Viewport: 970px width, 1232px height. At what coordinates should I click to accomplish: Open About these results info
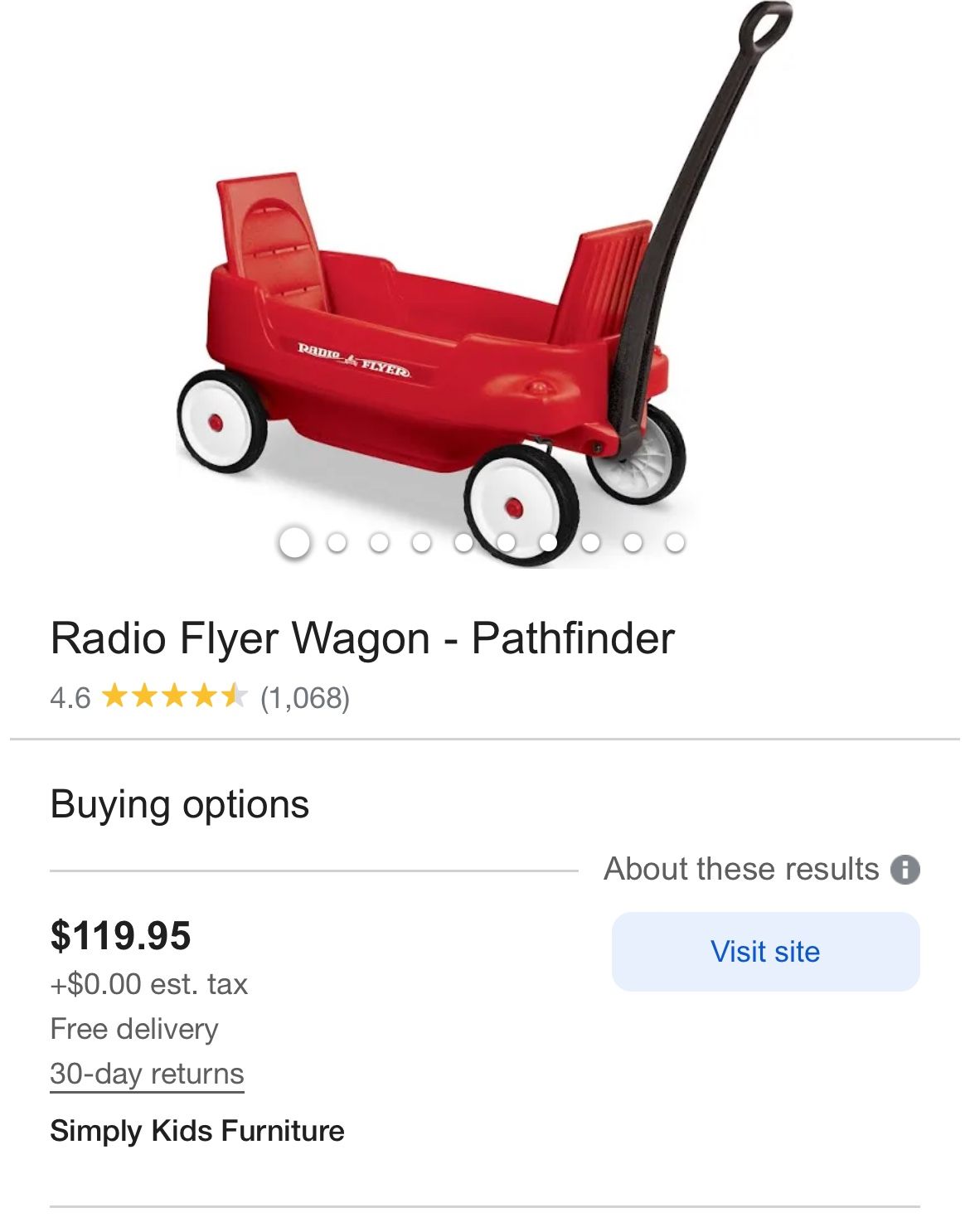coord(905,870)
